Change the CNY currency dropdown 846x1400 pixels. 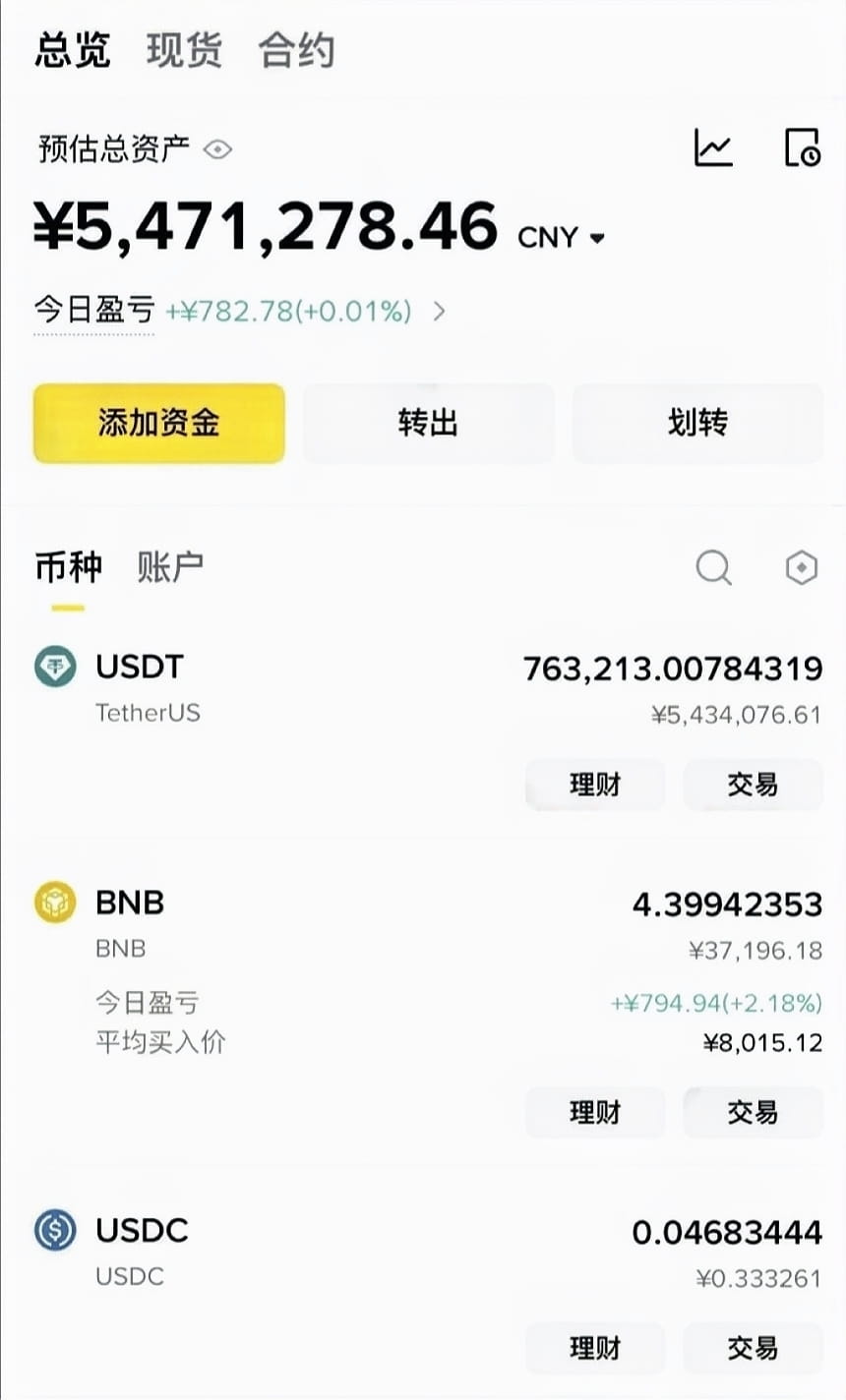(x=562, y=238)
